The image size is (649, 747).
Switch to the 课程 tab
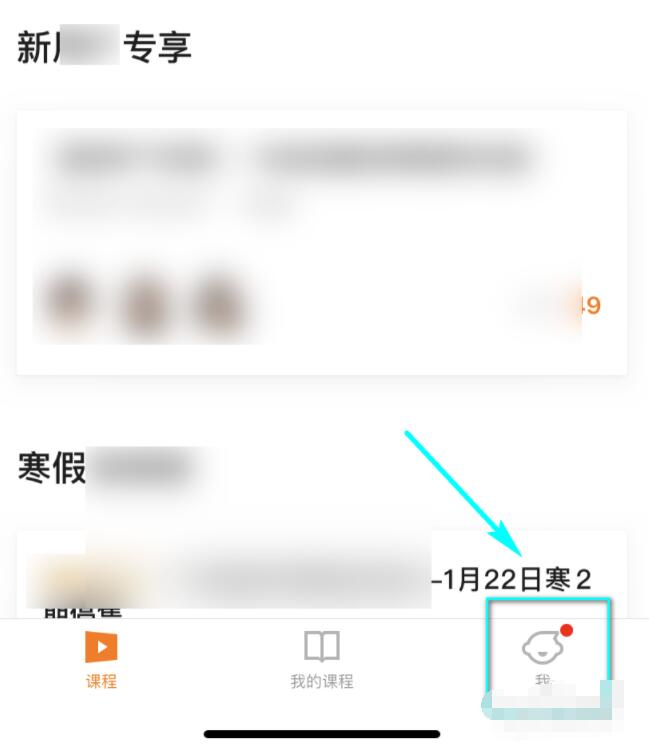coord(101,660)
